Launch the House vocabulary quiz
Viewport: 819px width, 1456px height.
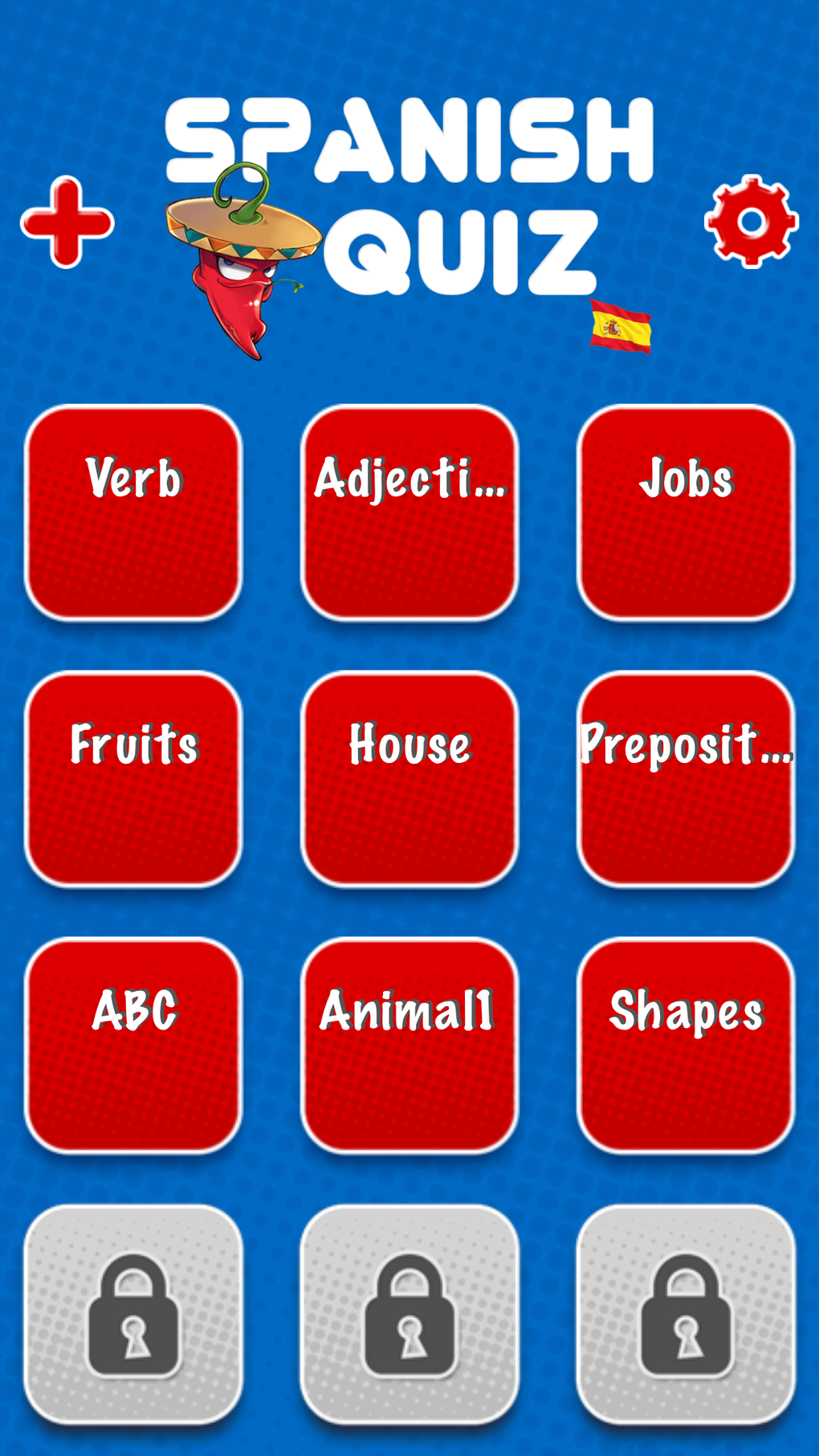click(x=409, y=779)
